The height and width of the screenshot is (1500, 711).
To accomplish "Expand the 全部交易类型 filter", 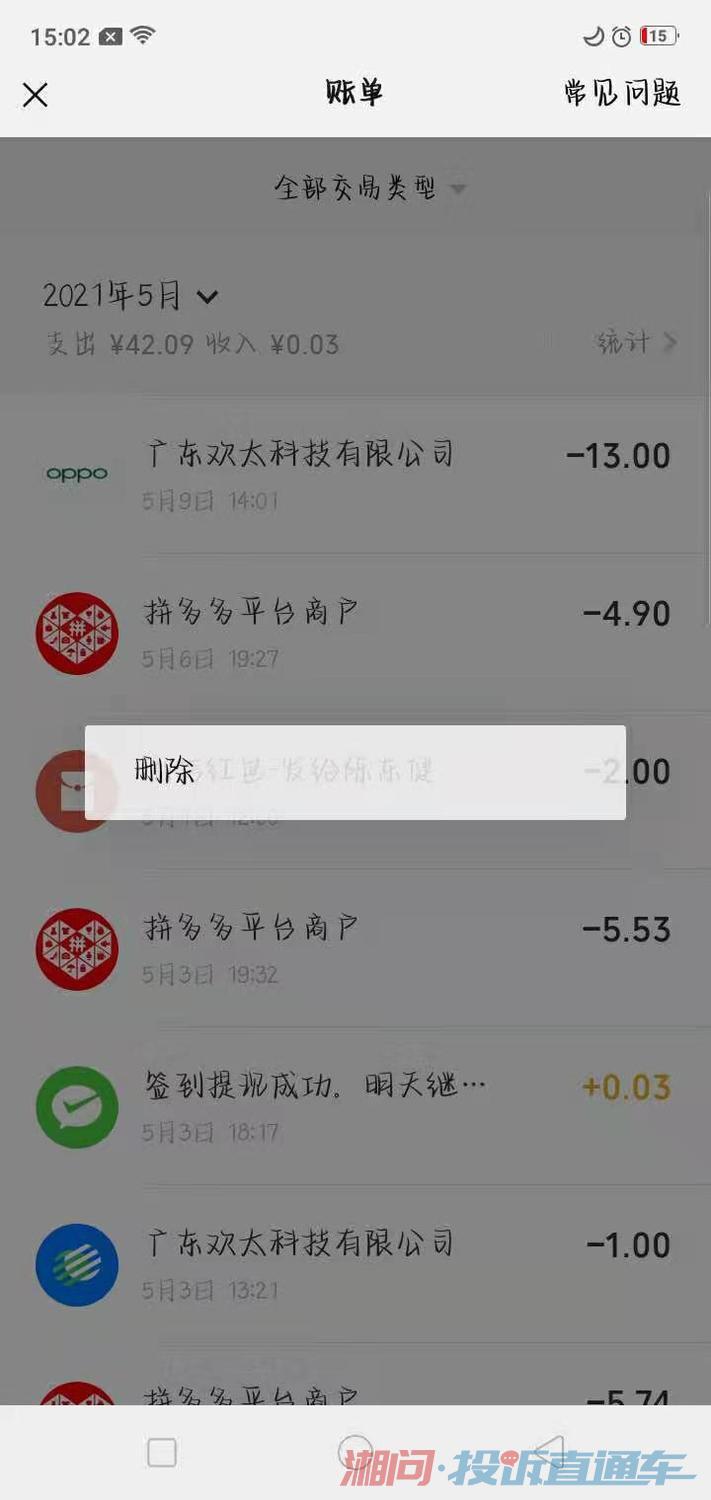I will (x=369, y=188).
